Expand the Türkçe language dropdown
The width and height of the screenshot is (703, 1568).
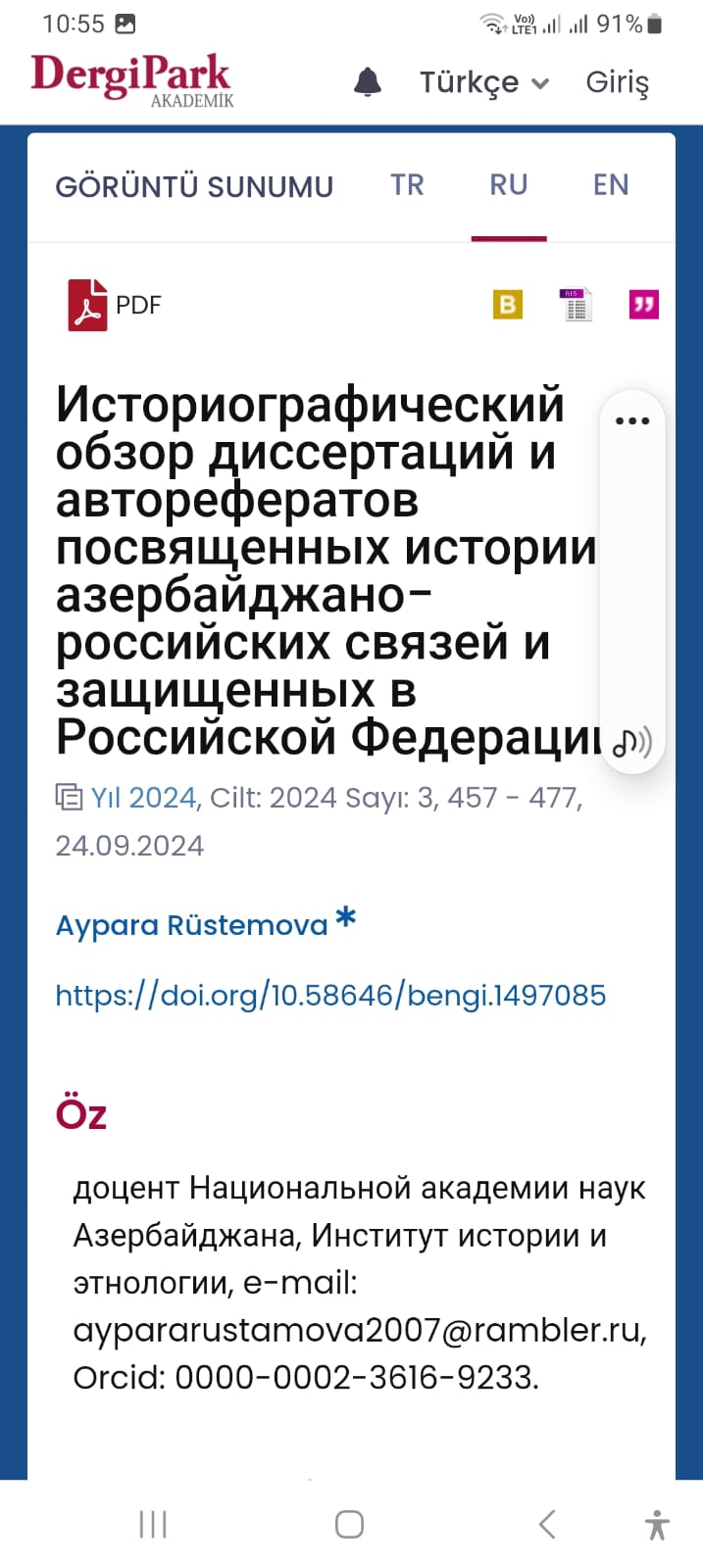pyautogui.click(x=484, y=83)
